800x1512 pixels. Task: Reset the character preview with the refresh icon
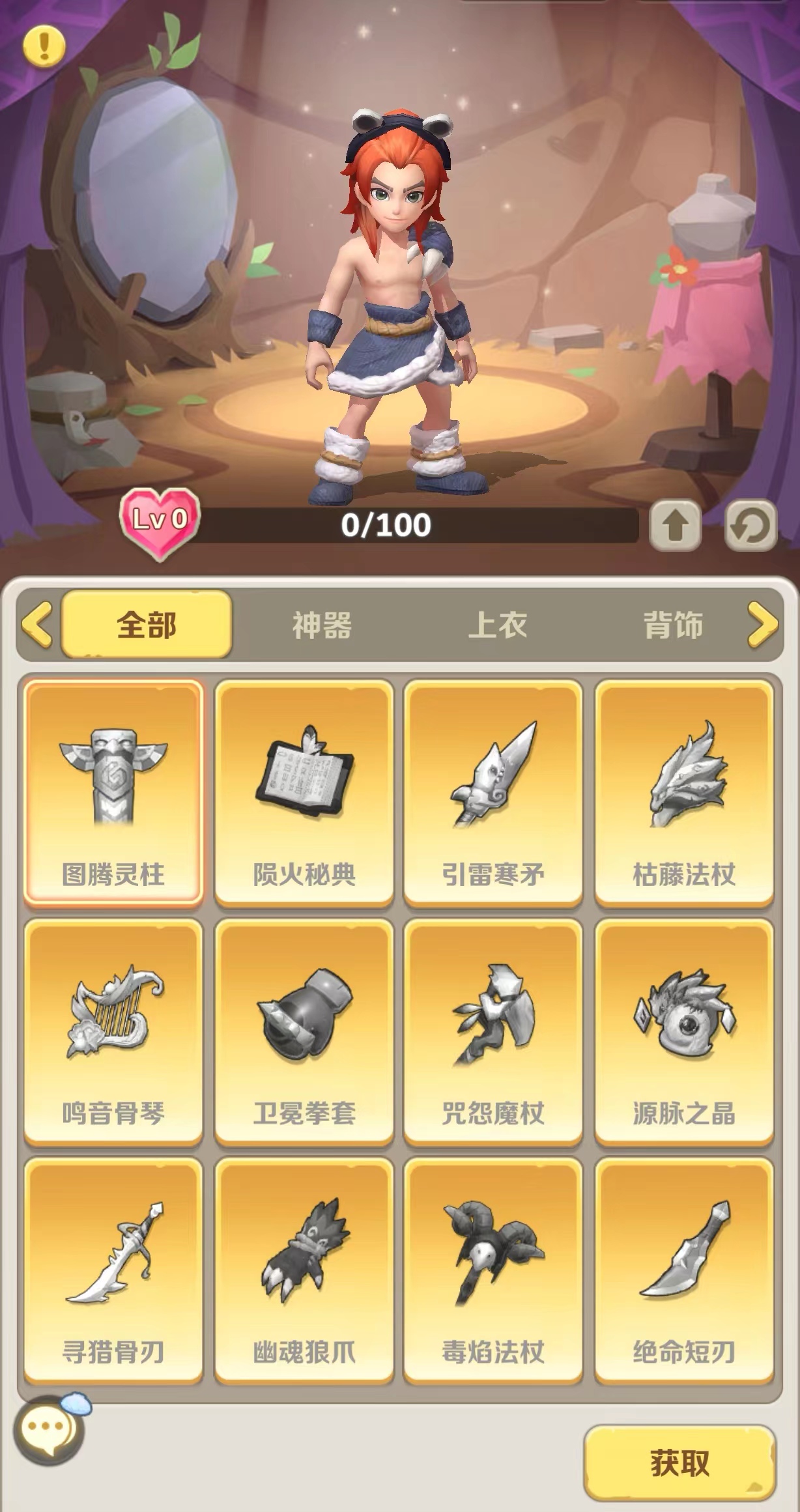point(750,525)
